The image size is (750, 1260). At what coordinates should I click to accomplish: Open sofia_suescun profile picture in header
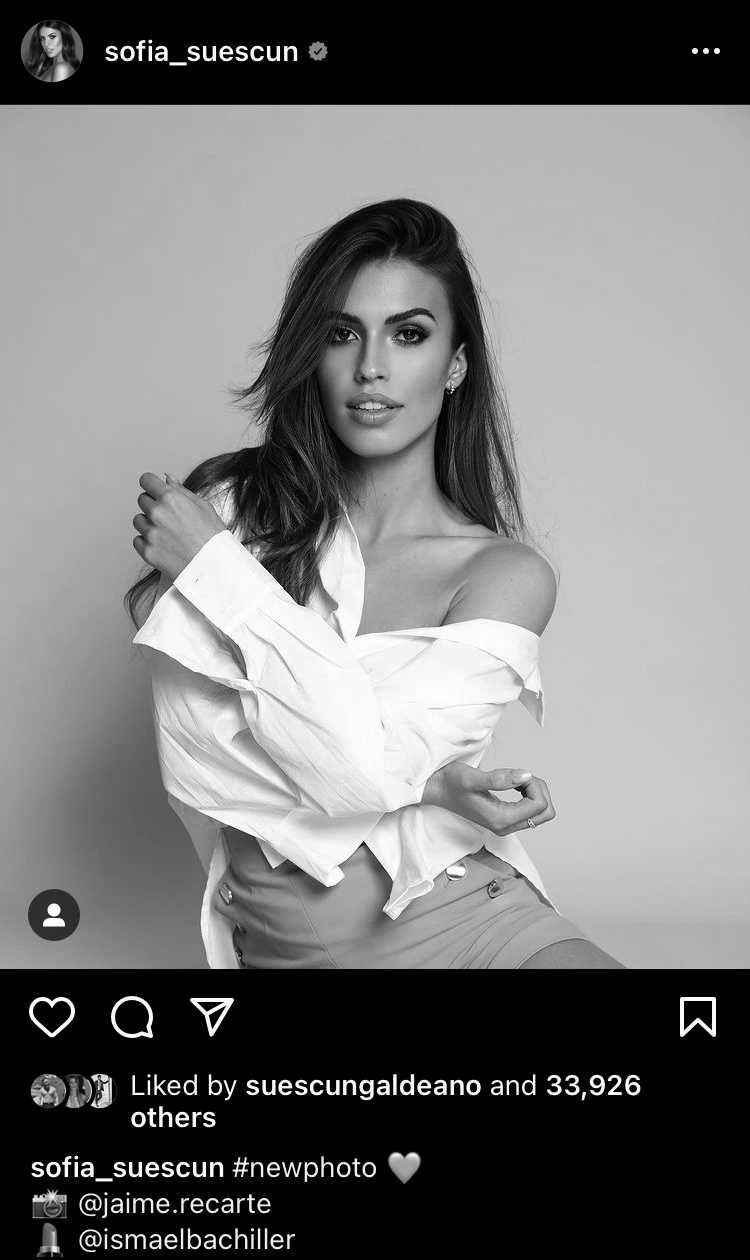51,51
